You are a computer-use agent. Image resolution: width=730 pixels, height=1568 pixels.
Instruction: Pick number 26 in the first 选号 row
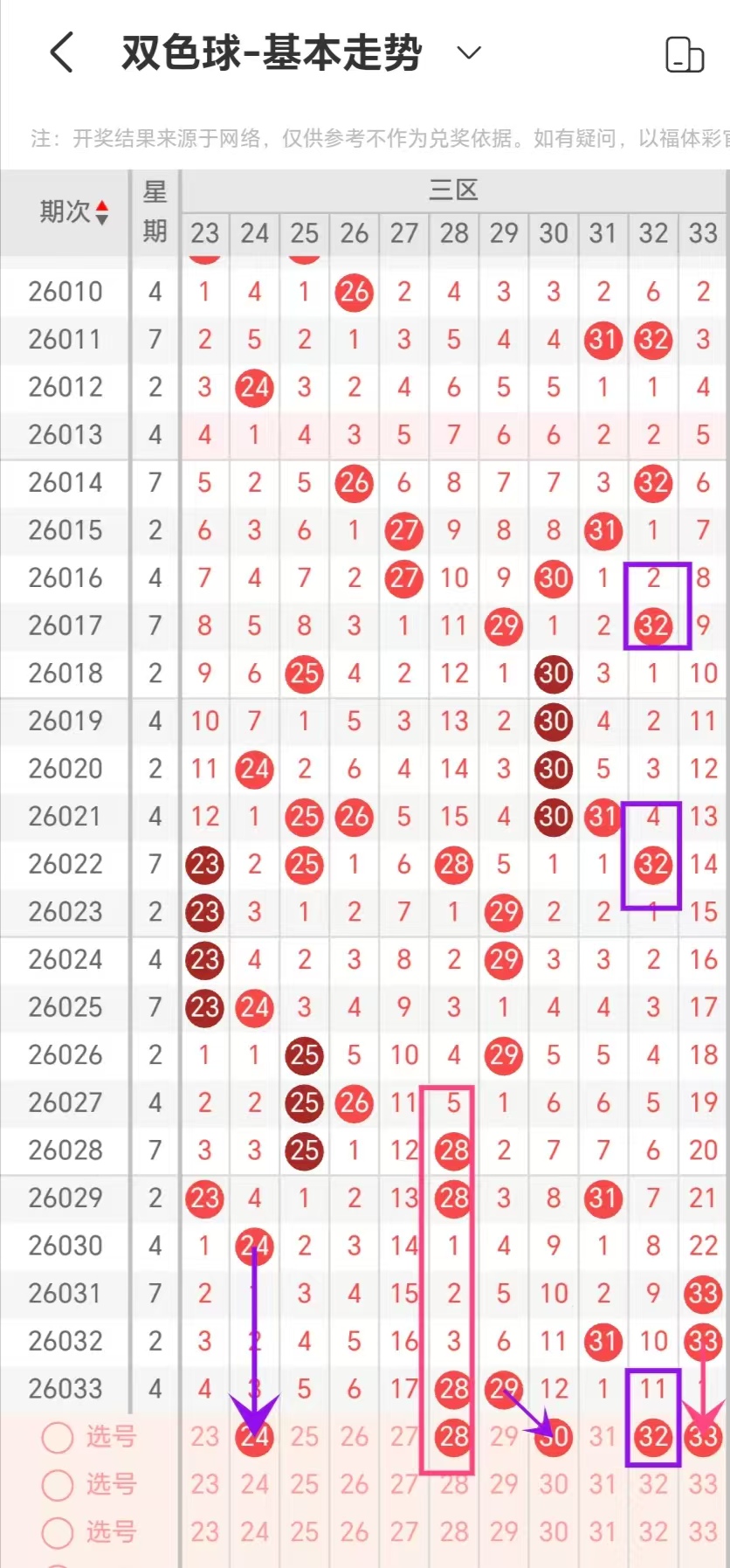pyautogui.click(x=354, y=1437)
